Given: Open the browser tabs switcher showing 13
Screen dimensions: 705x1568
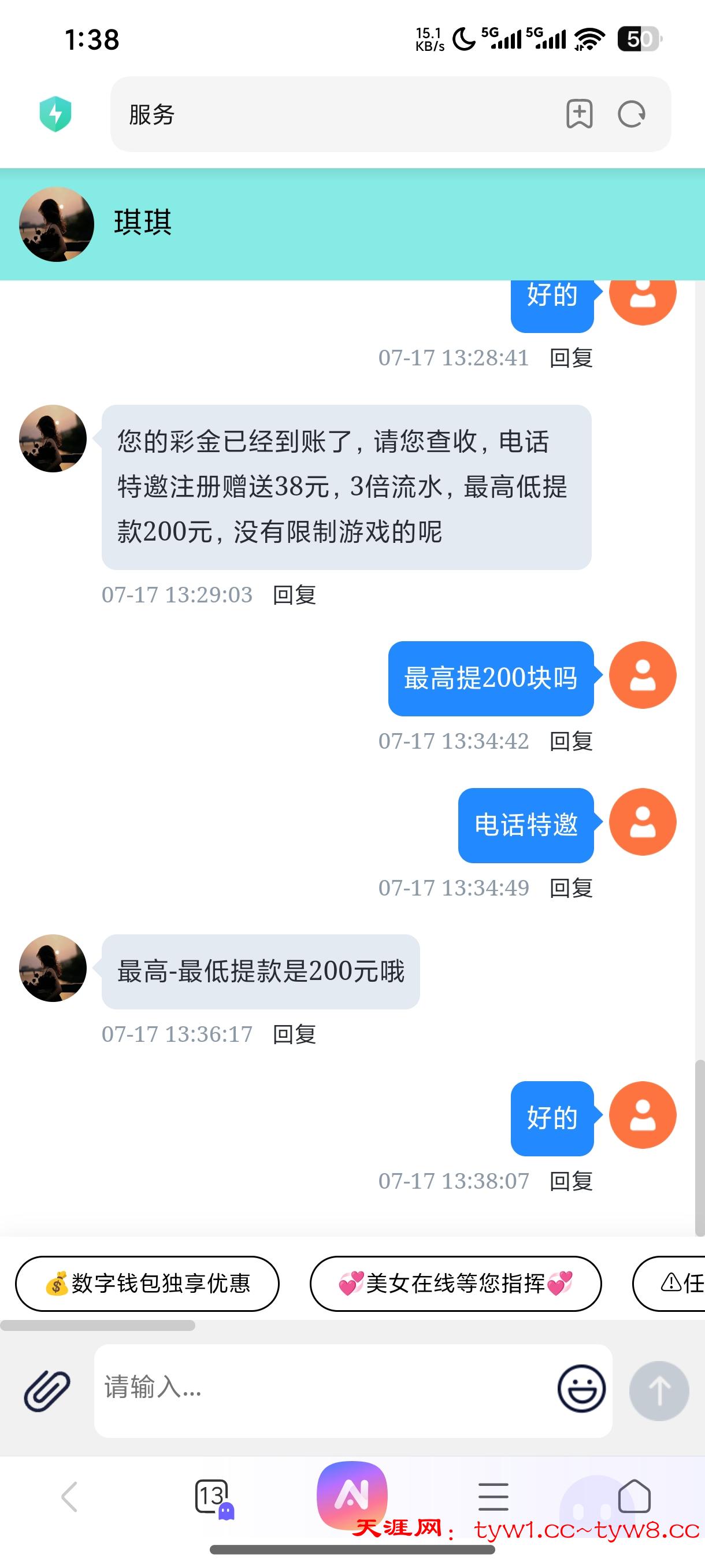Looking at the screenshot, I should click(x=211, y=1497).
